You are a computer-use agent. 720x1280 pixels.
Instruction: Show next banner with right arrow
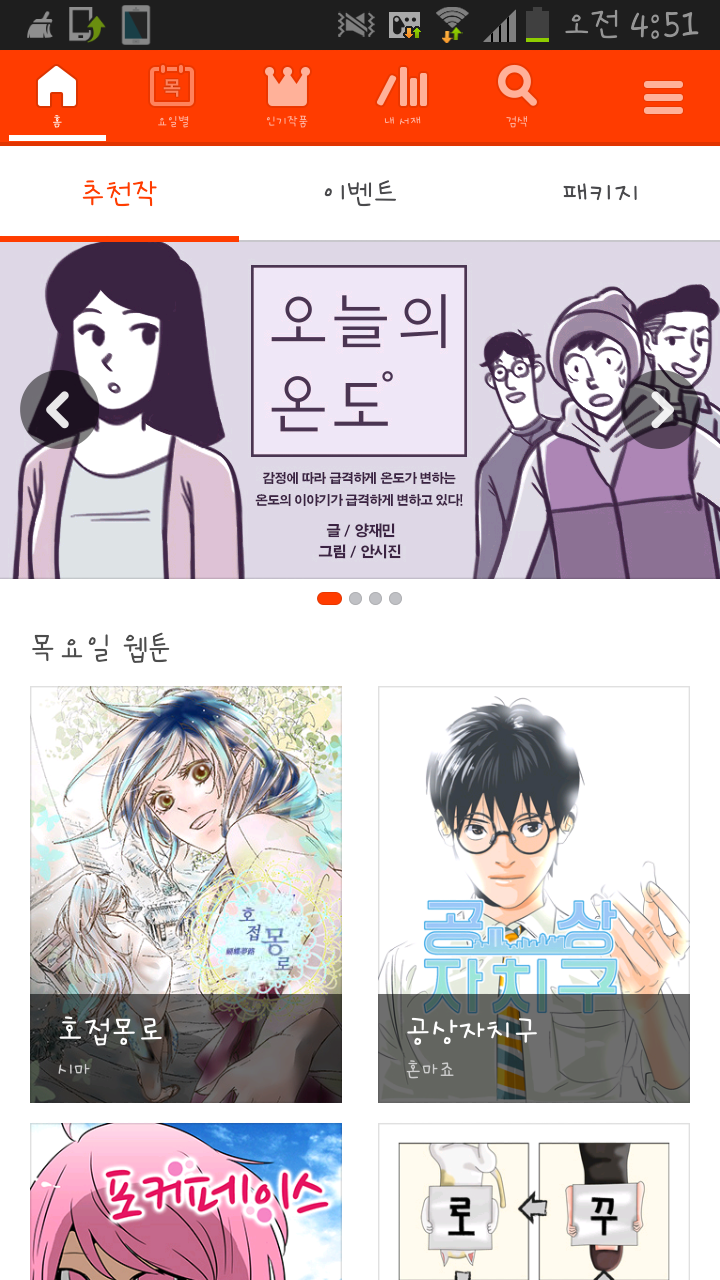point(661,410)
